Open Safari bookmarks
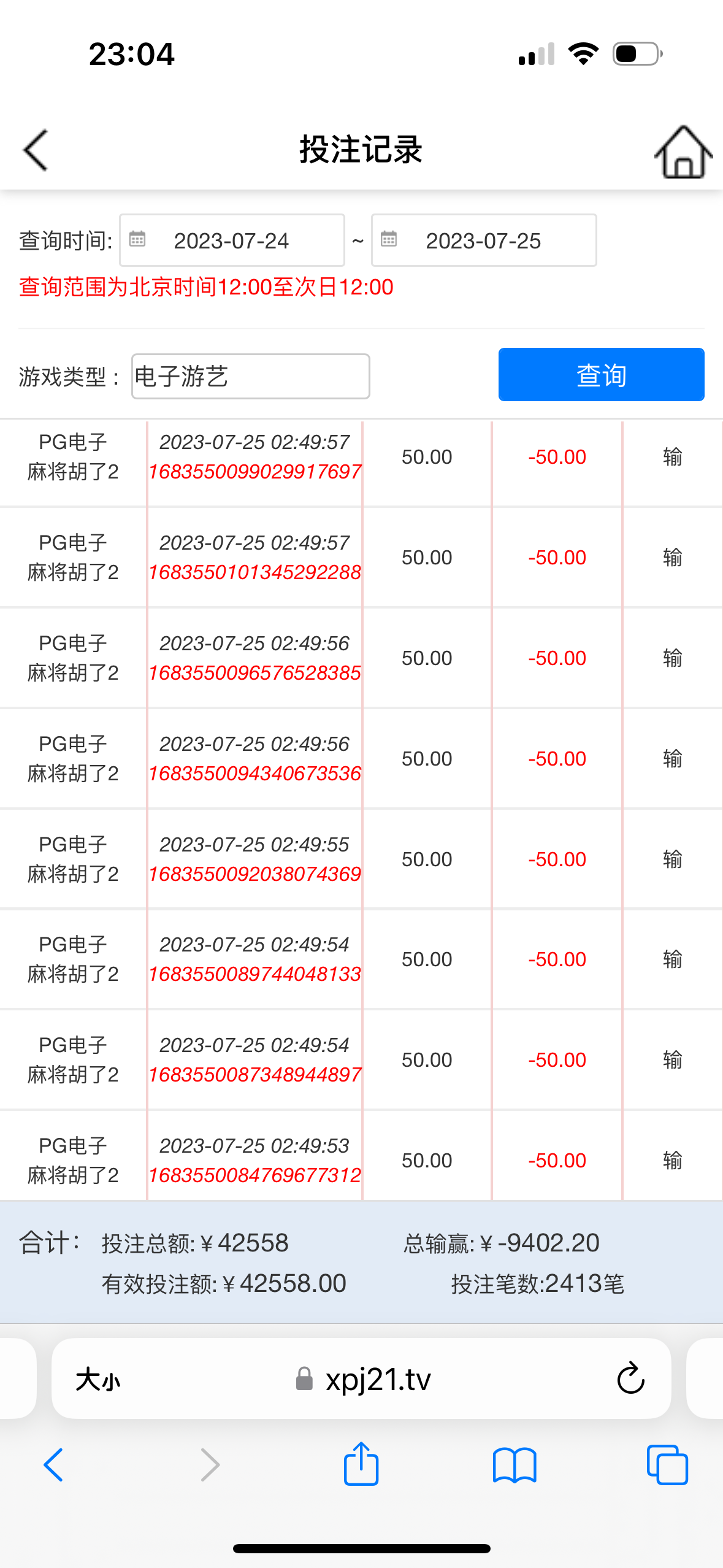The image size is (723, 1568). [515, 1465]
